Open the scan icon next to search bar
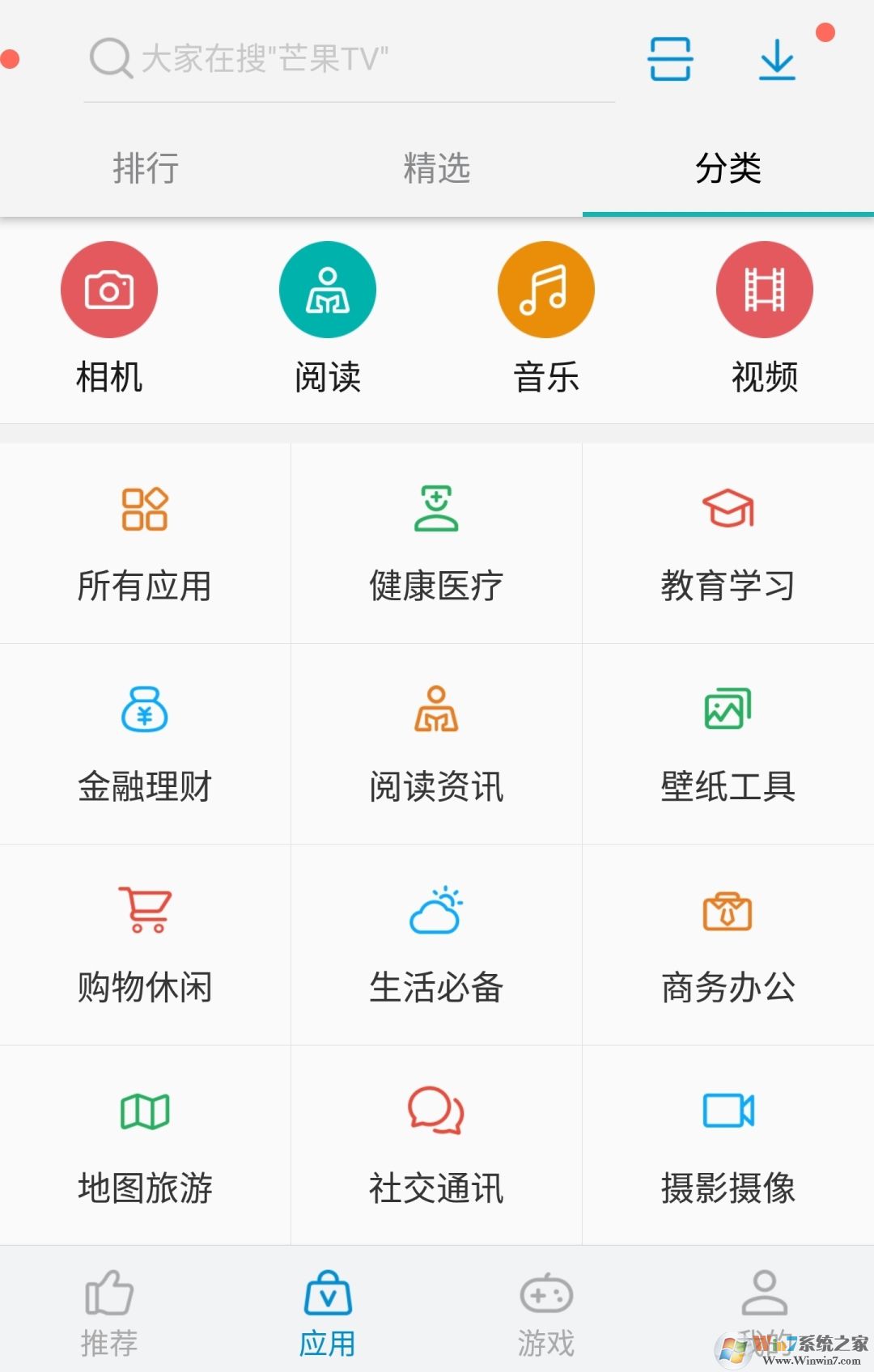Screen dimensions: 874x1372 click(670, 58)
